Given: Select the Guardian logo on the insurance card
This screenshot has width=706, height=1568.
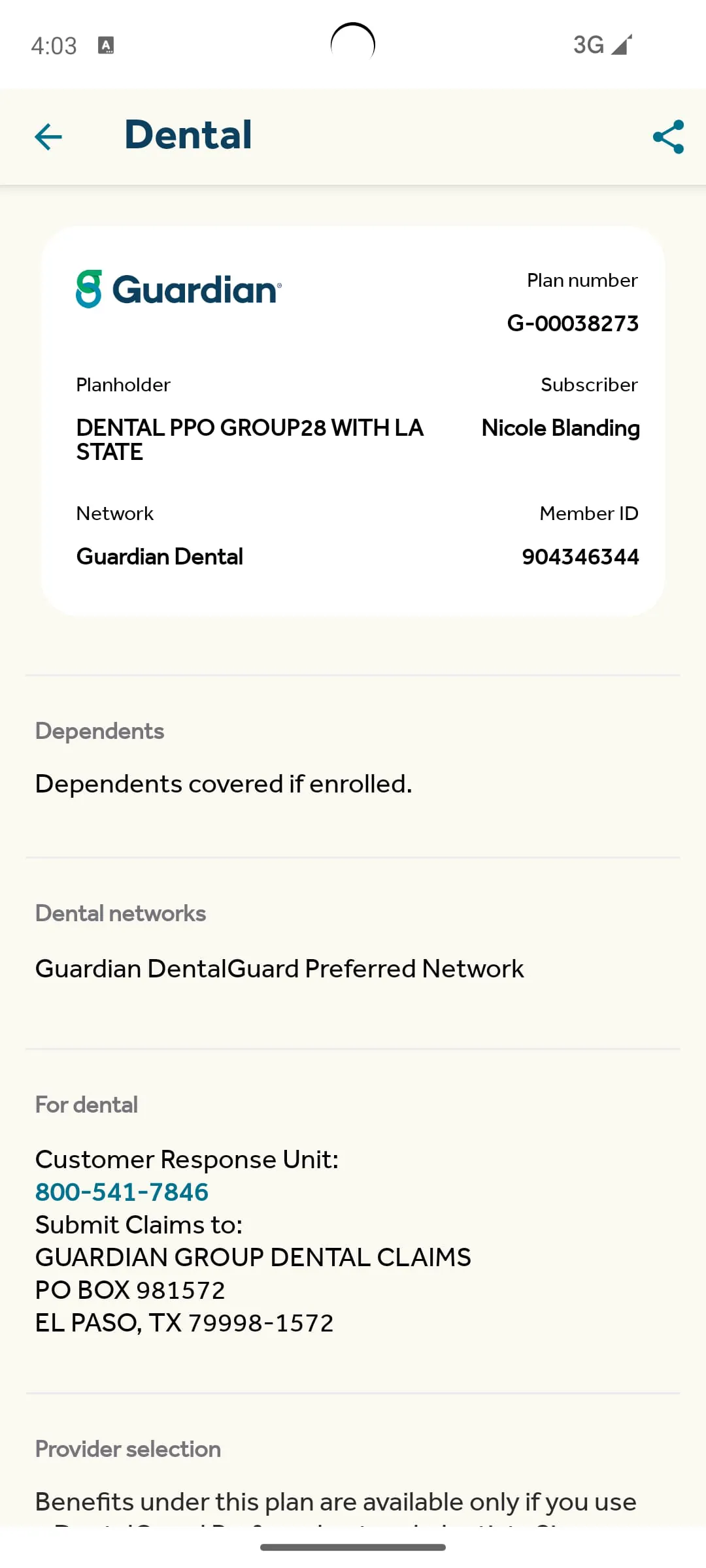Looking at the screenshot, I should [178, 287].
